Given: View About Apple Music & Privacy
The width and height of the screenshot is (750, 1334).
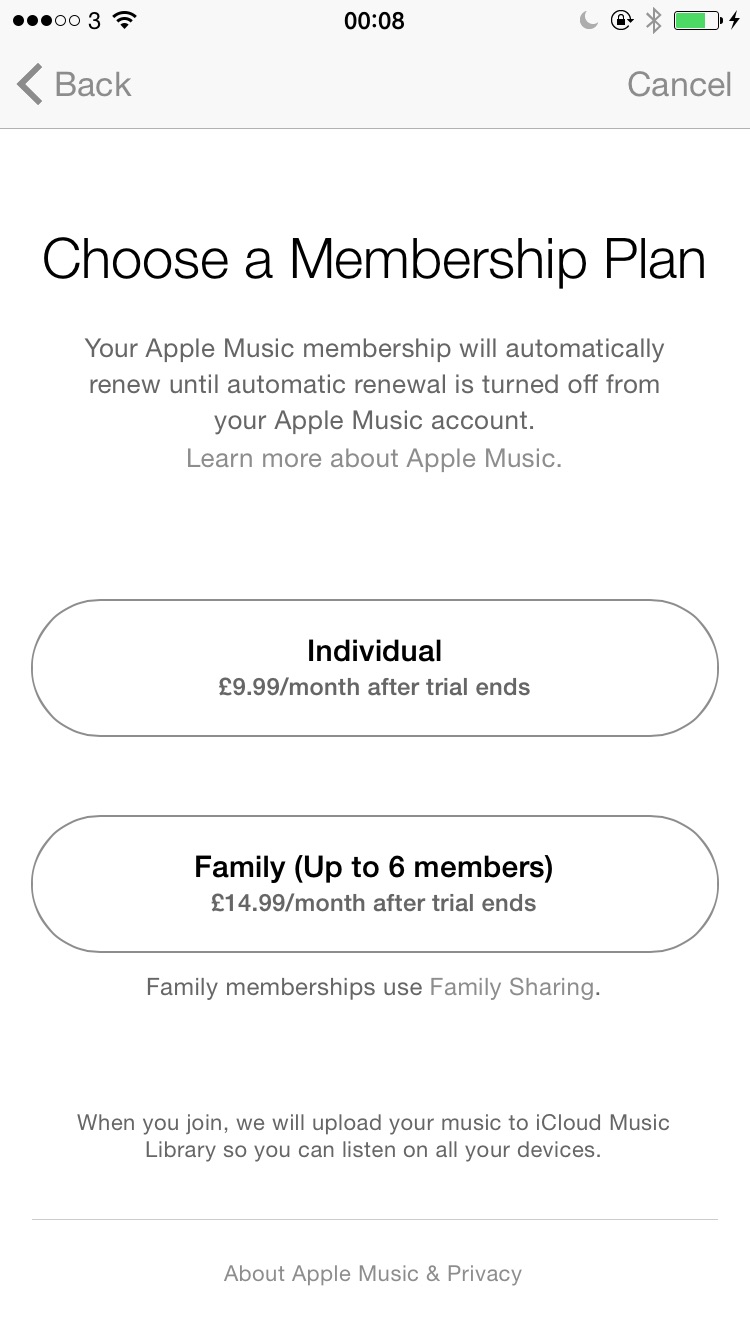Looking at the screenshot, I should (373, 1273).
